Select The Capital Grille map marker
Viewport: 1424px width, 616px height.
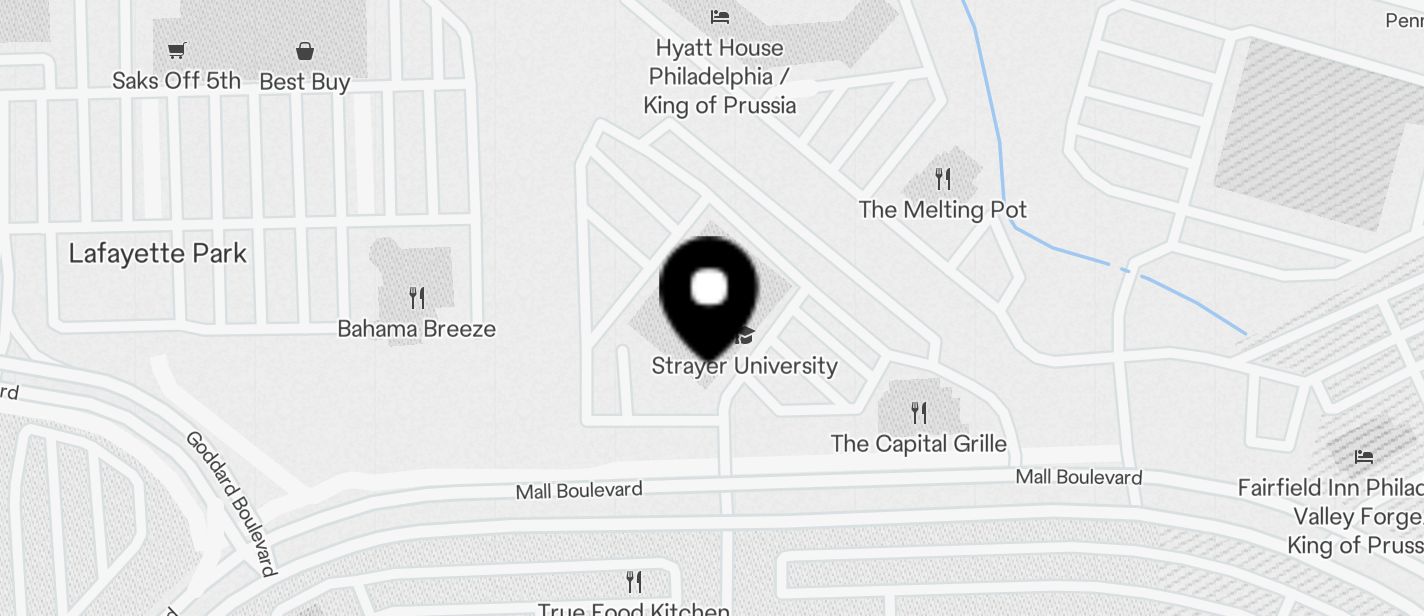(919, 412)
